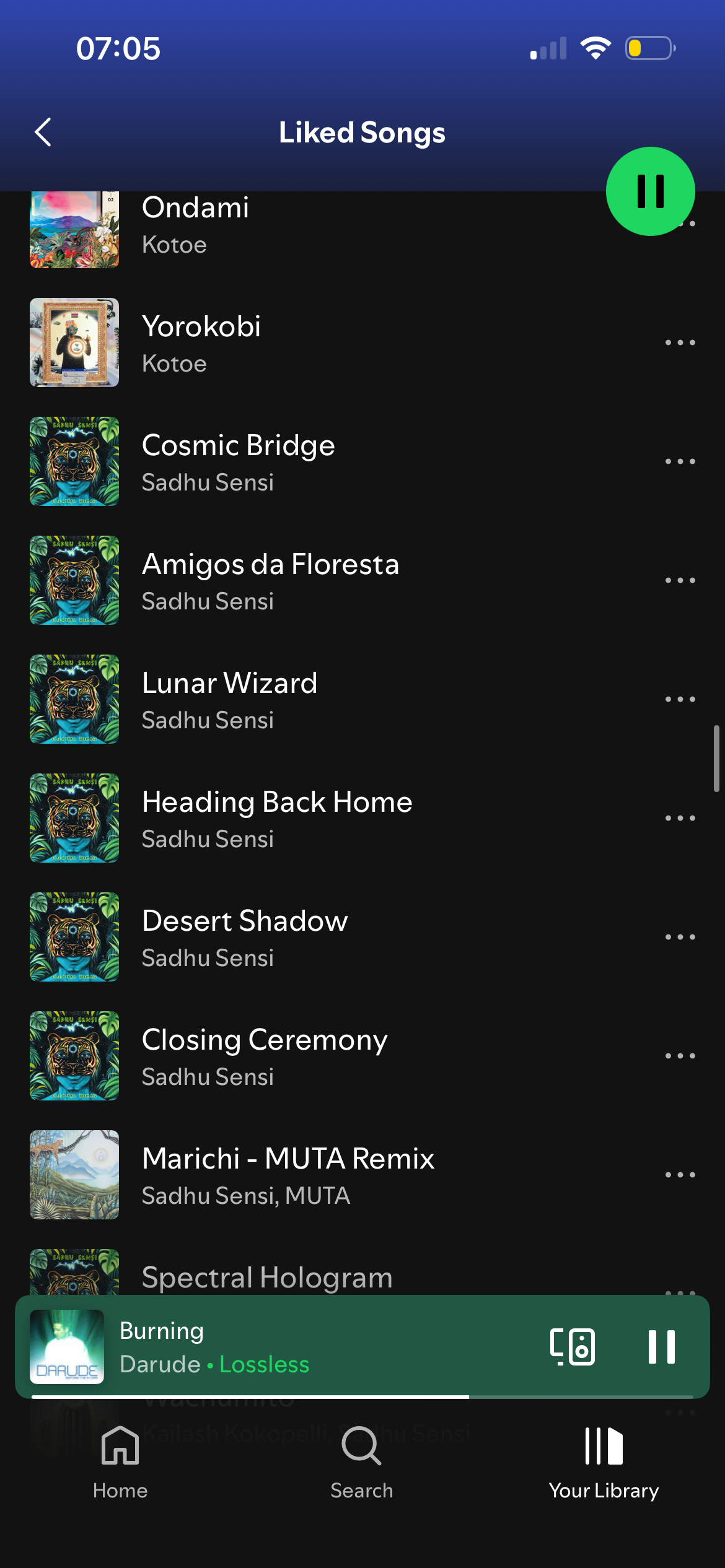Open the device picker in the mini player
The height and width of the screenshot is (1568, 725).
pyautogui.click(x=573, y=1347)
